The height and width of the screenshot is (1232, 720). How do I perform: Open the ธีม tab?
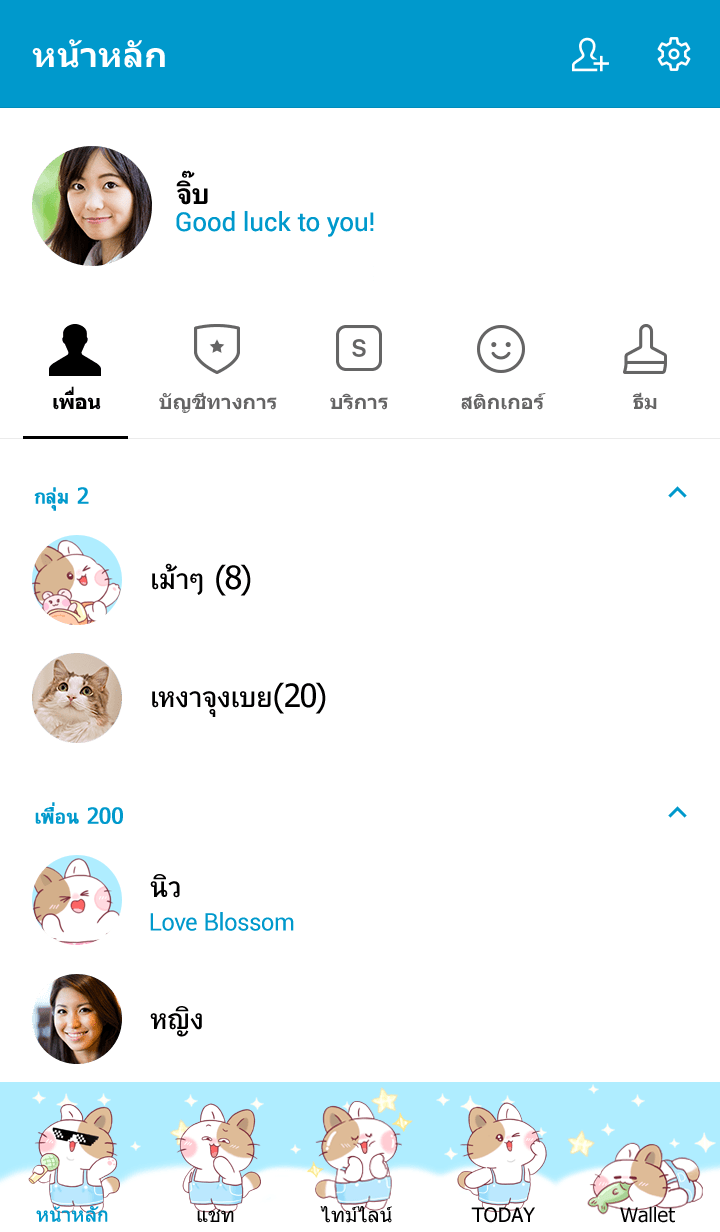645,370
